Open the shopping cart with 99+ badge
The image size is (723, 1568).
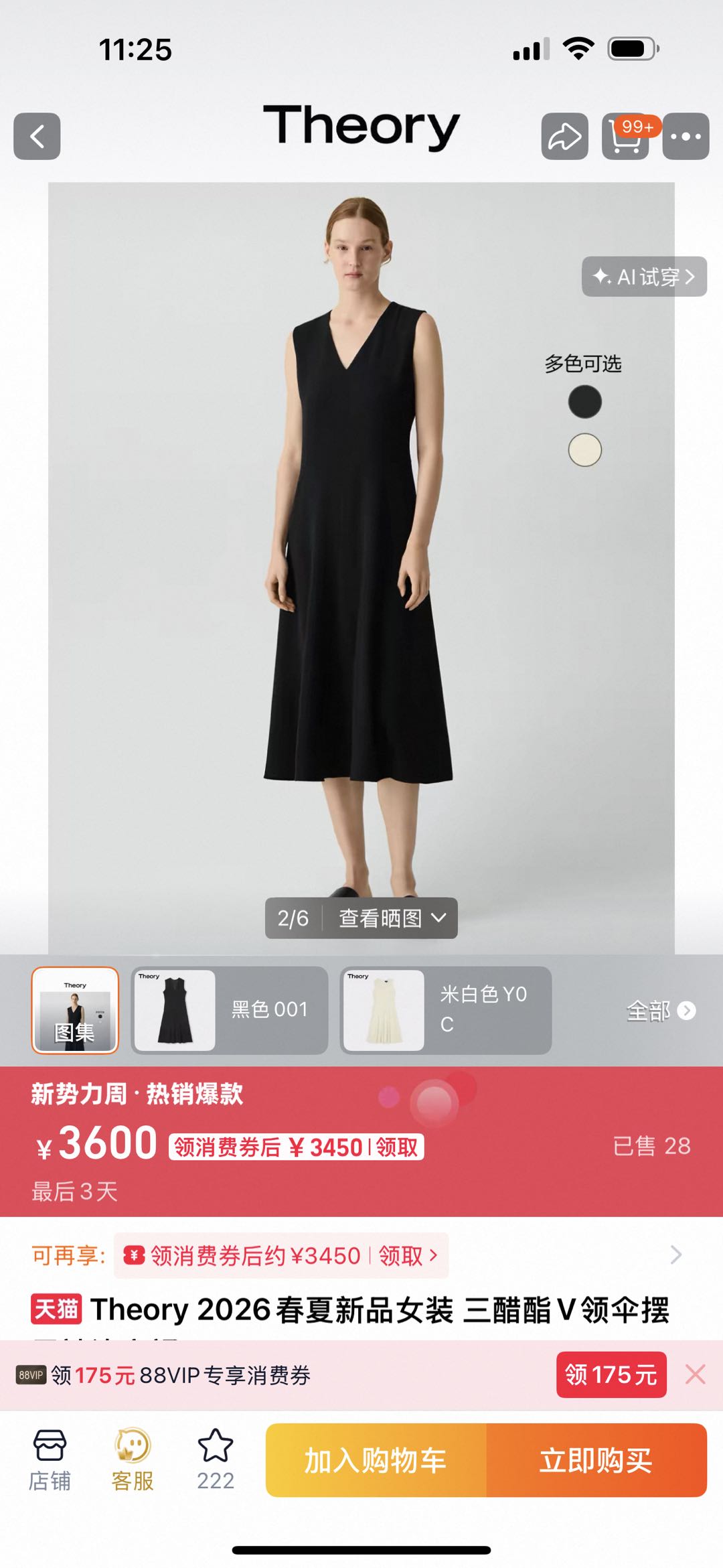pyautogui.click(x=626, y=136)
